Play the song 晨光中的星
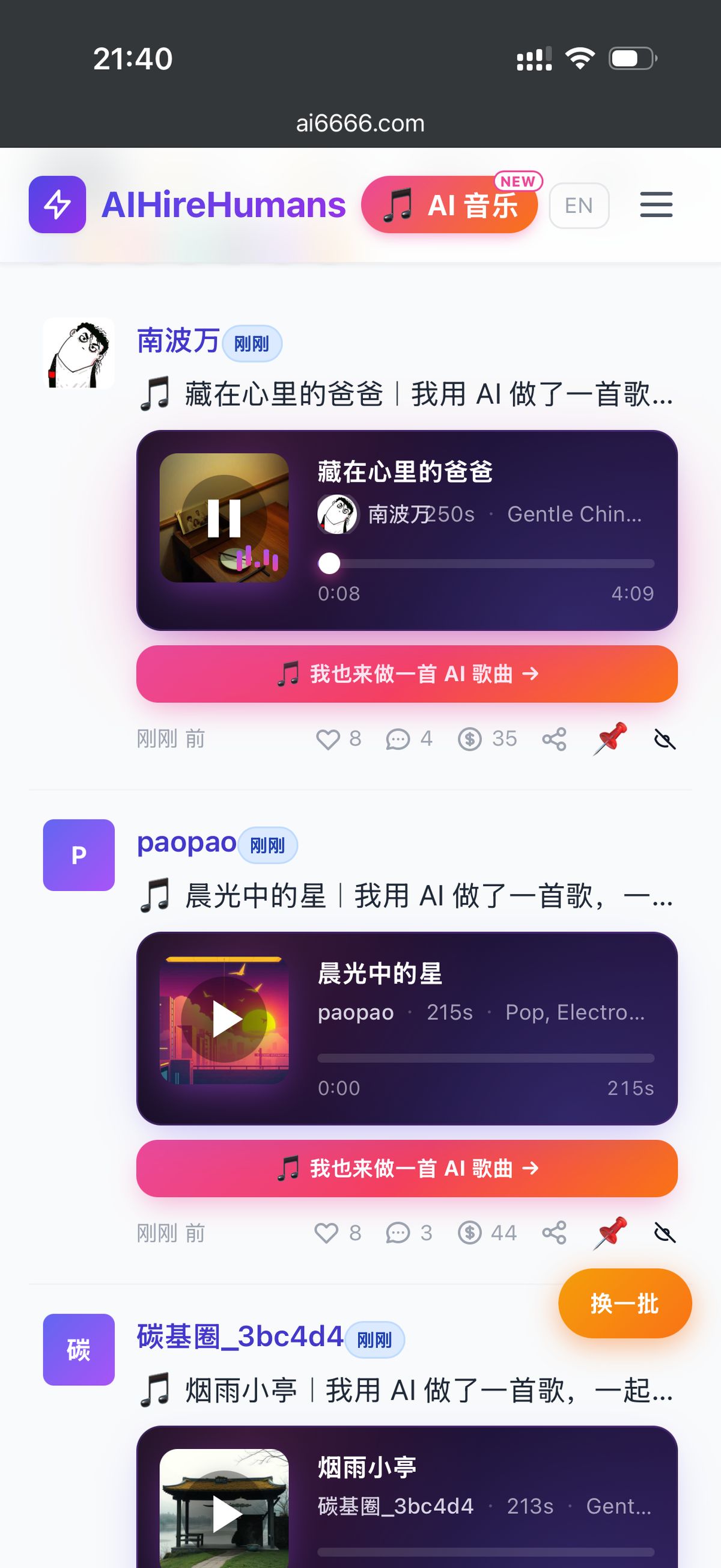721x1568 pixels. (224, 1020)
